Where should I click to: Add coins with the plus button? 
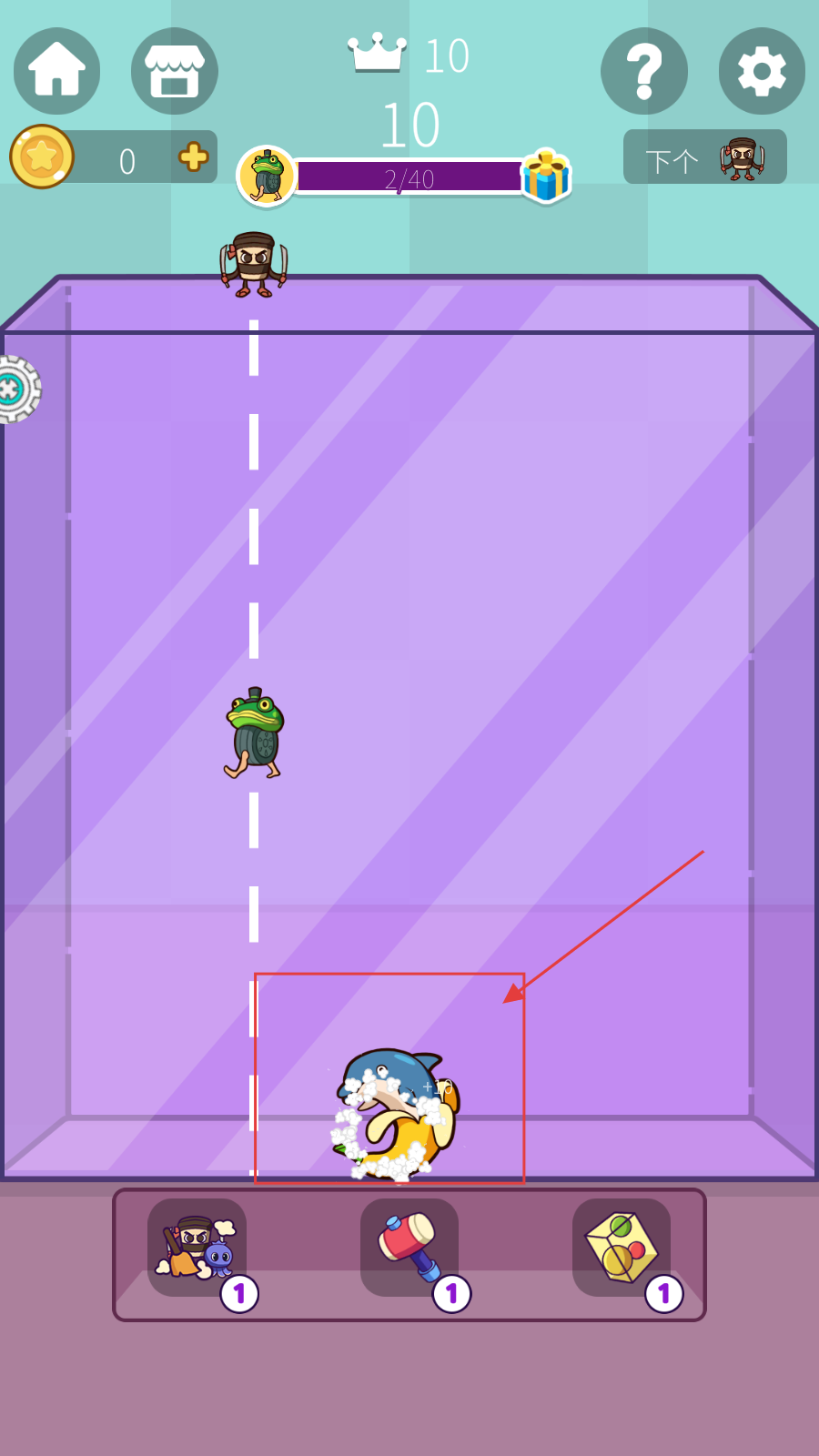coord(193,157)
